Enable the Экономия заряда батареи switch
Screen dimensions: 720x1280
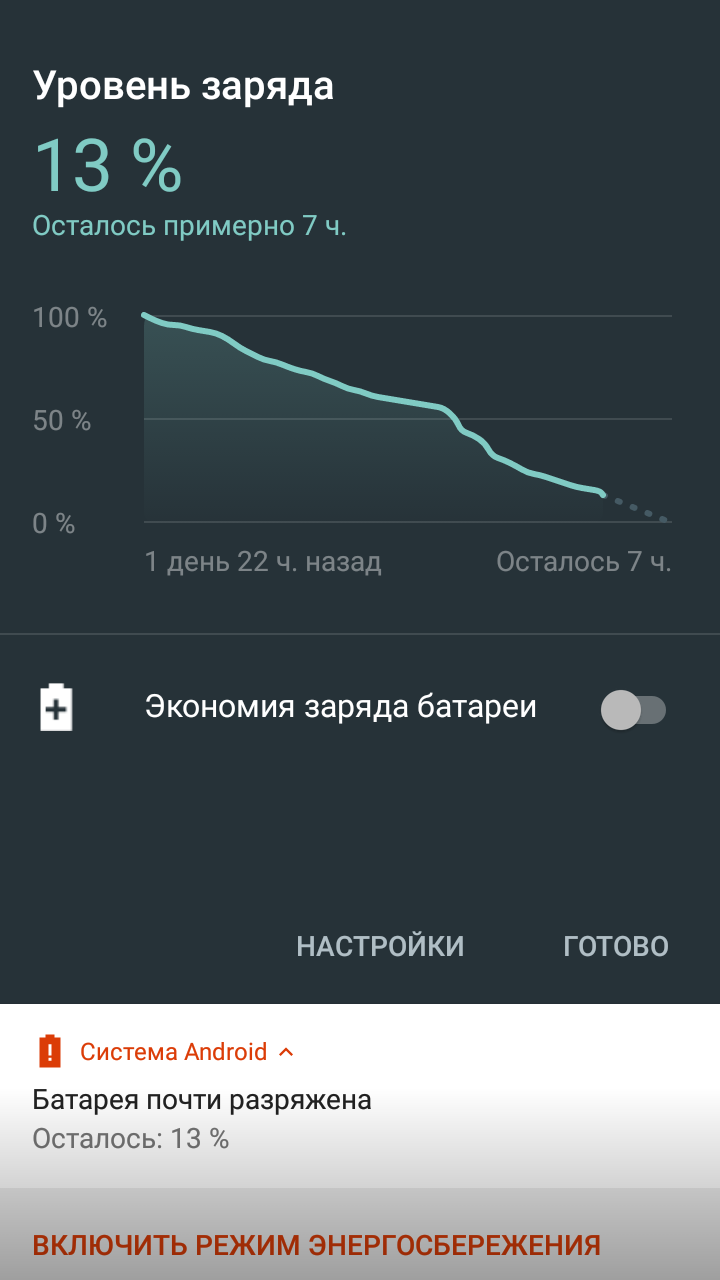pos(633,709)
